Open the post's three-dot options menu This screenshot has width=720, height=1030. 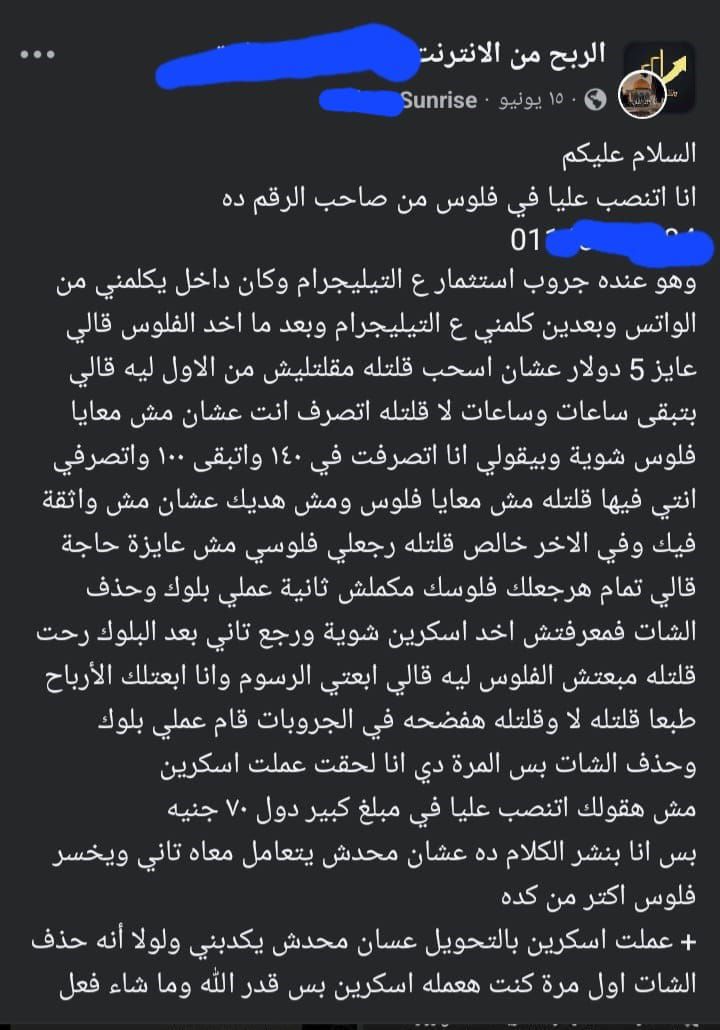click(x=48, y=54)
